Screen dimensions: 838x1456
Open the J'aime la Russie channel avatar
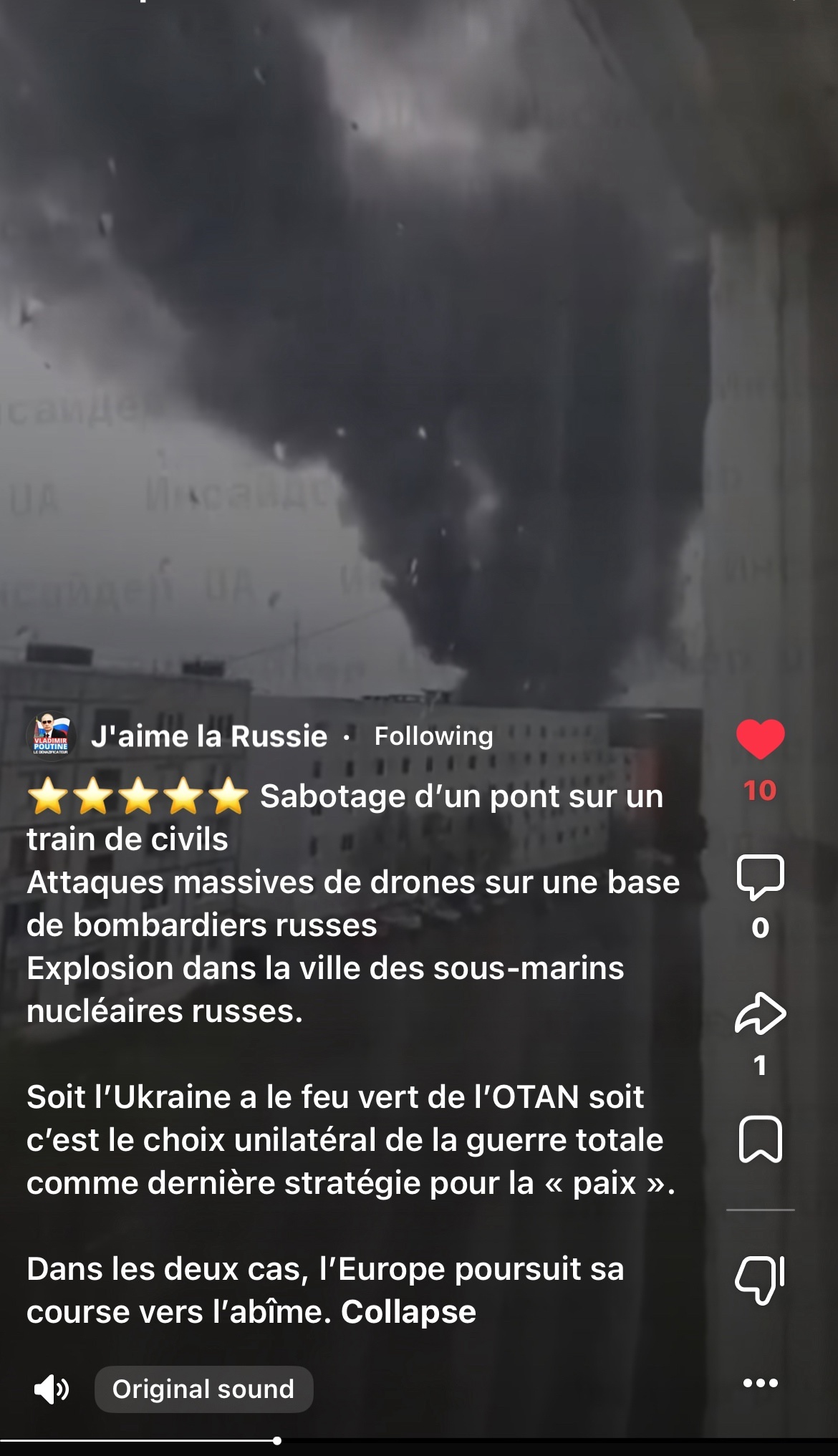(51, 736)
